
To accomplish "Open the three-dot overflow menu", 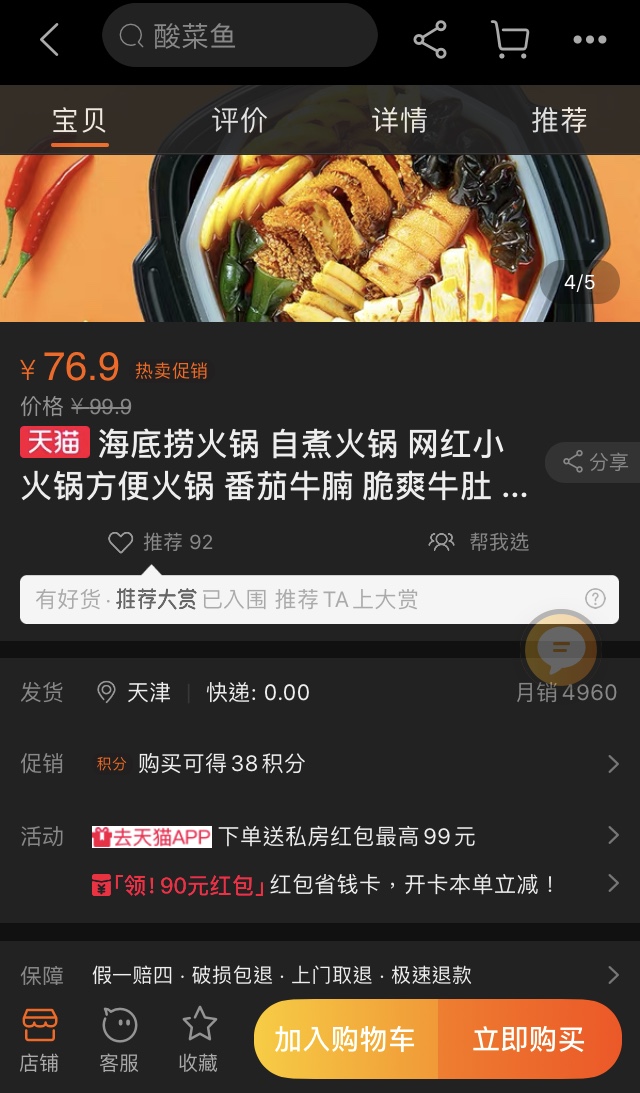I will point(590,40).
